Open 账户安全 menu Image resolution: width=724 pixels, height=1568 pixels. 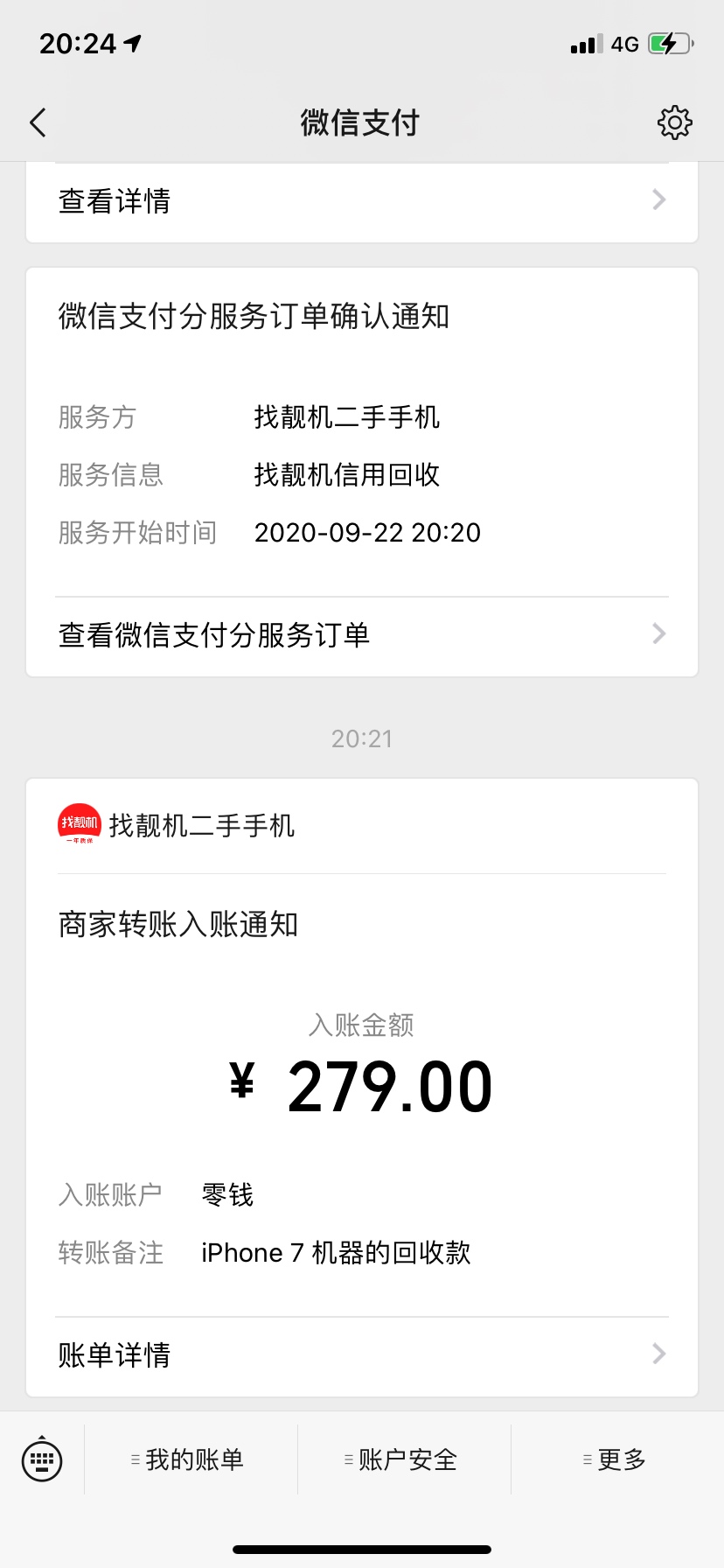click(405, 1459)
